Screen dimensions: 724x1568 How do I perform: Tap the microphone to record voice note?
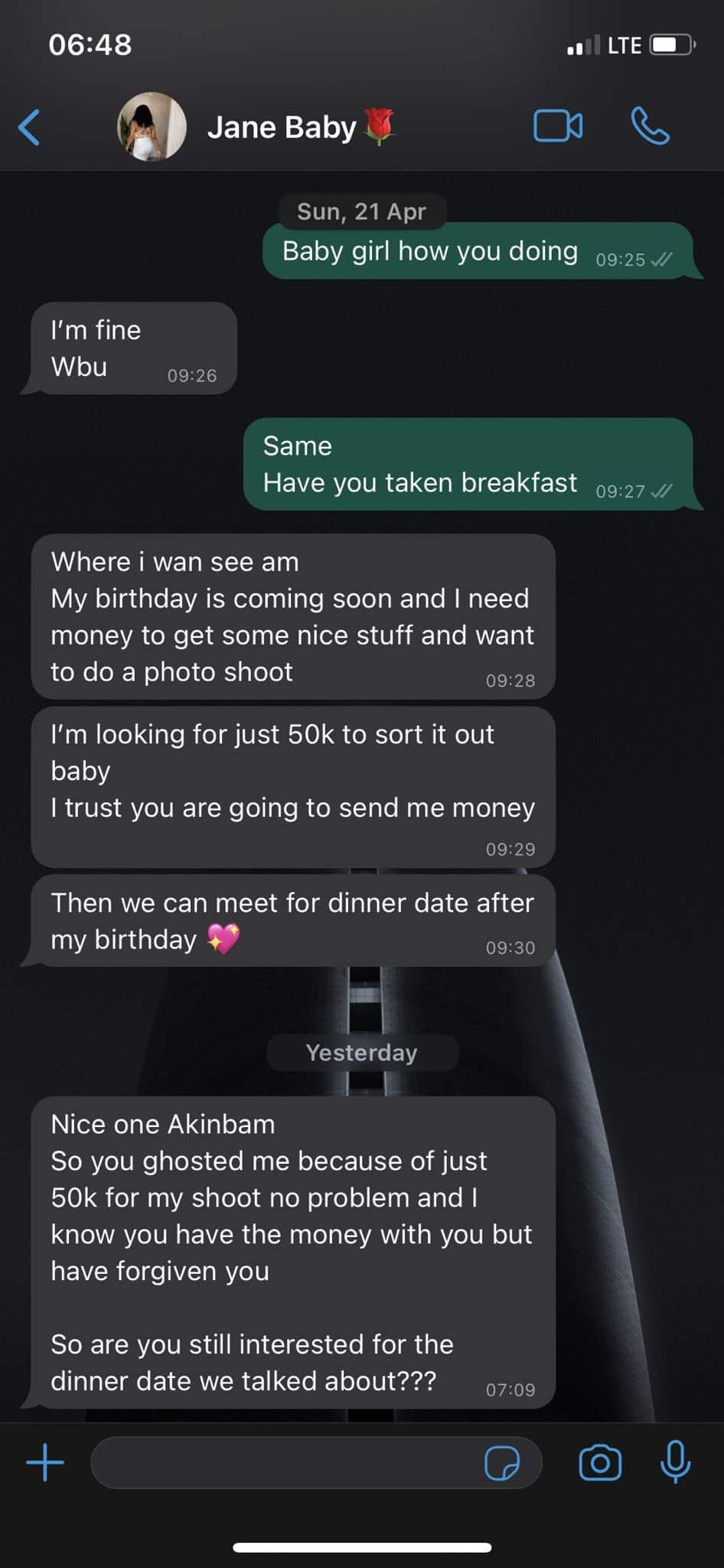(674, 1462)
